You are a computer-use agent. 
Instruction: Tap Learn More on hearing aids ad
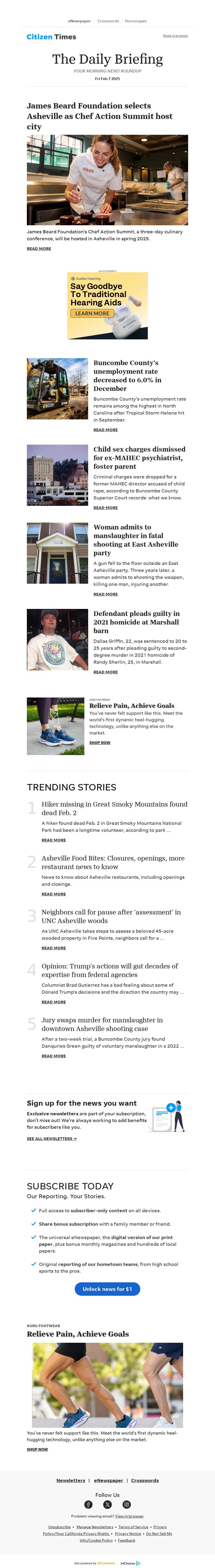click(92, 314)
